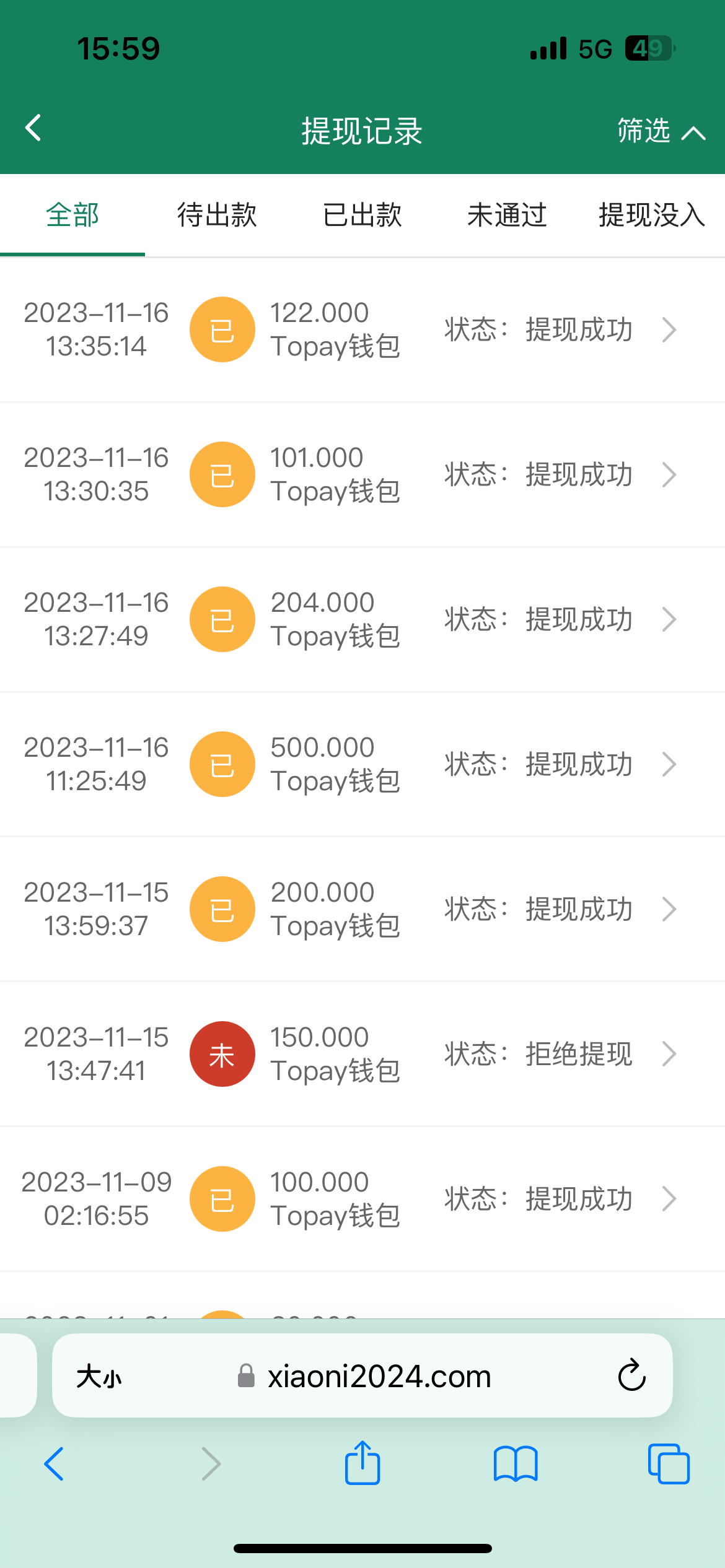Open the rejected 150.000 withdrawal

click(x=362, y=1054)
